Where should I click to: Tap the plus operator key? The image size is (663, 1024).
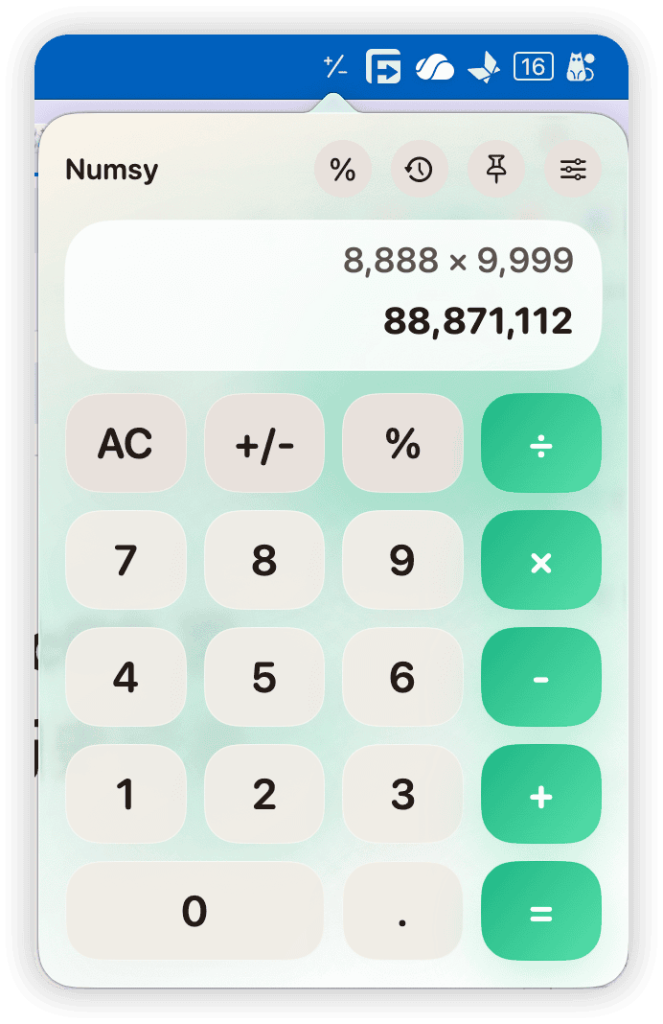tap(541, 796)
